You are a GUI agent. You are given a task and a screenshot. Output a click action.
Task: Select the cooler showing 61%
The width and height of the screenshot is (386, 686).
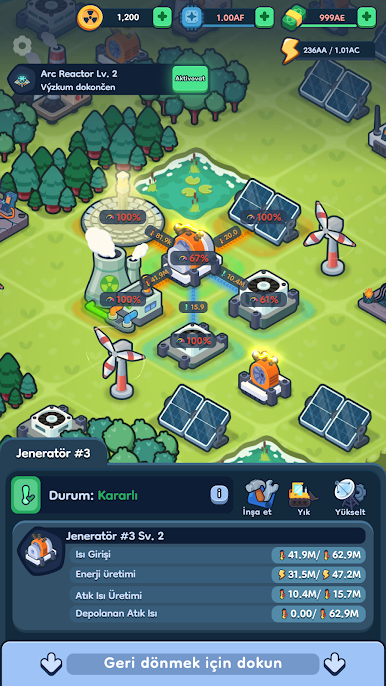point(264,298)
